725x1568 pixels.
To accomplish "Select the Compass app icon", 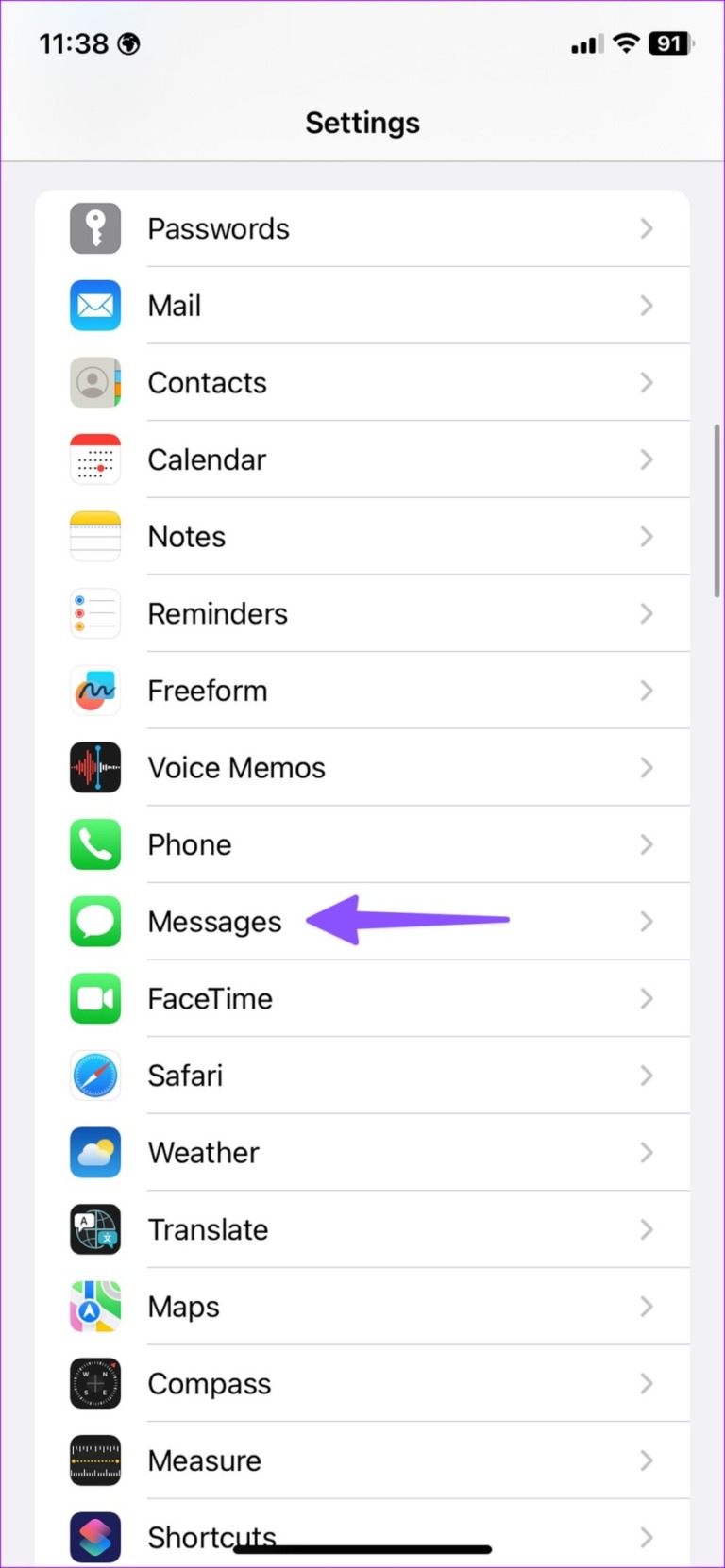I will coord(94,1383).
